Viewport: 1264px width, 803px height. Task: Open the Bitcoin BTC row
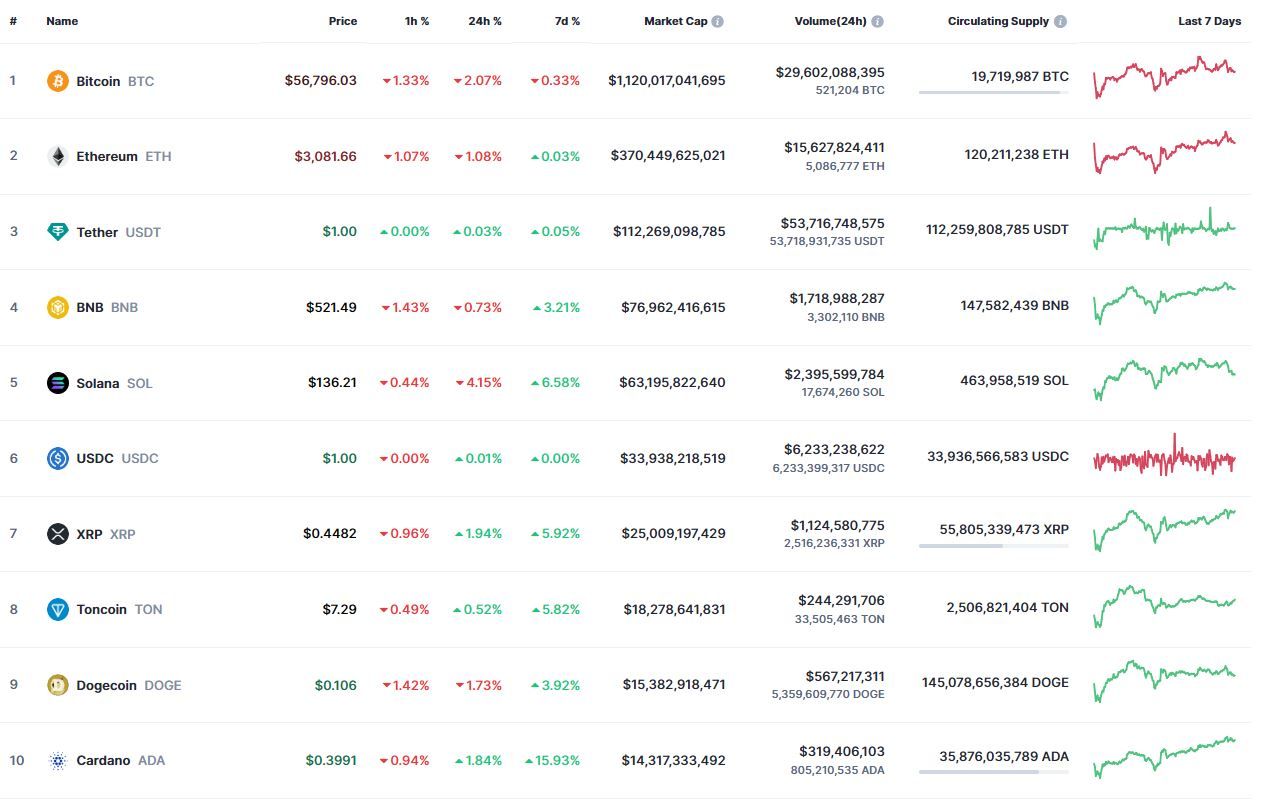point(98,81)
